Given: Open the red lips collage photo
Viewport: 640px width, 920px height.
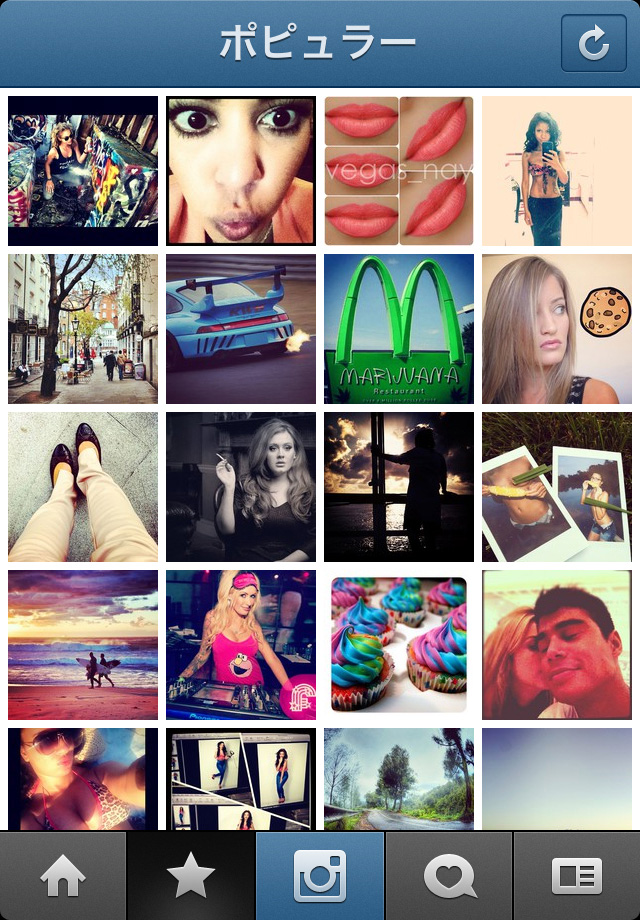Looking at the screenshot, I should [x=399, y=171].
